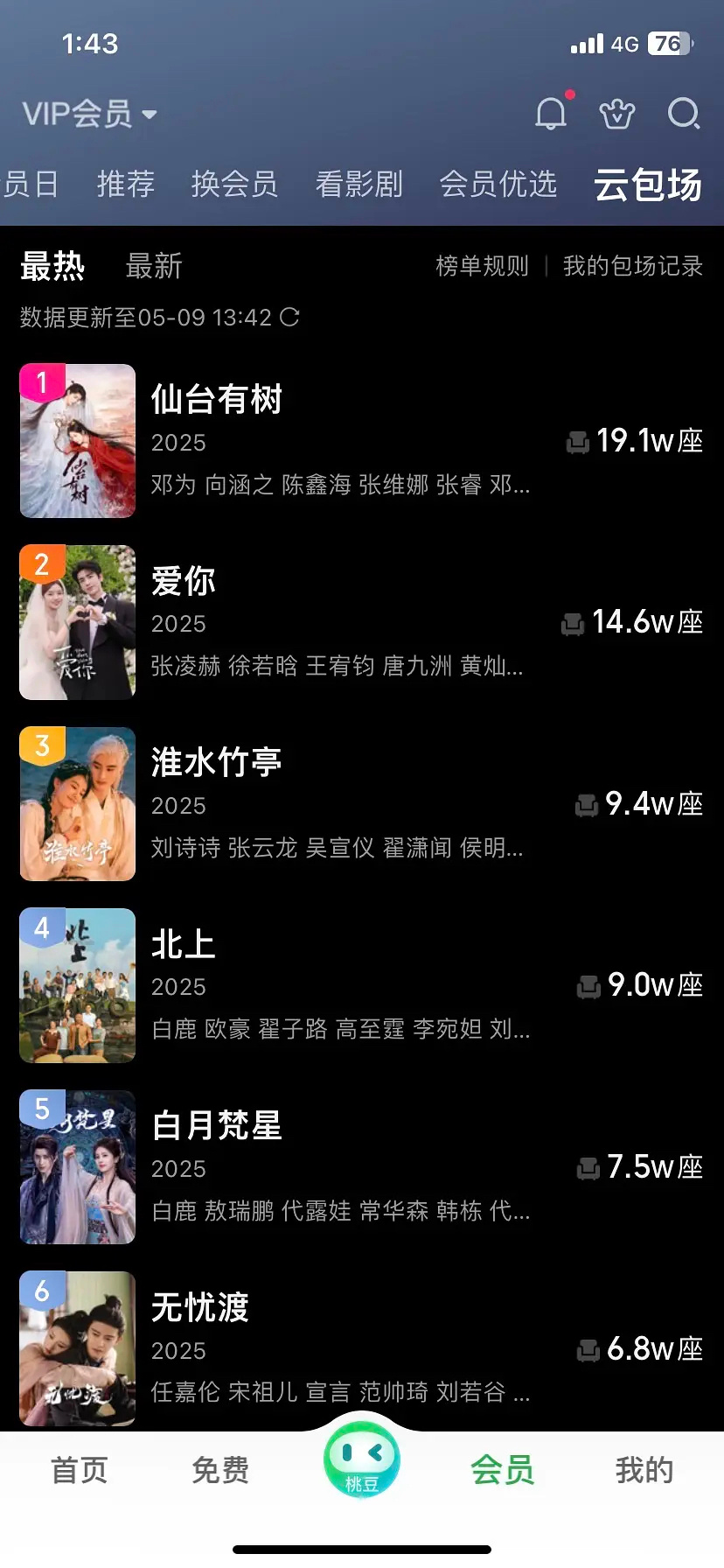Go to the 首页 bottom tab
Screen dimensions: 724x1568
click(x=80, y=1471)
